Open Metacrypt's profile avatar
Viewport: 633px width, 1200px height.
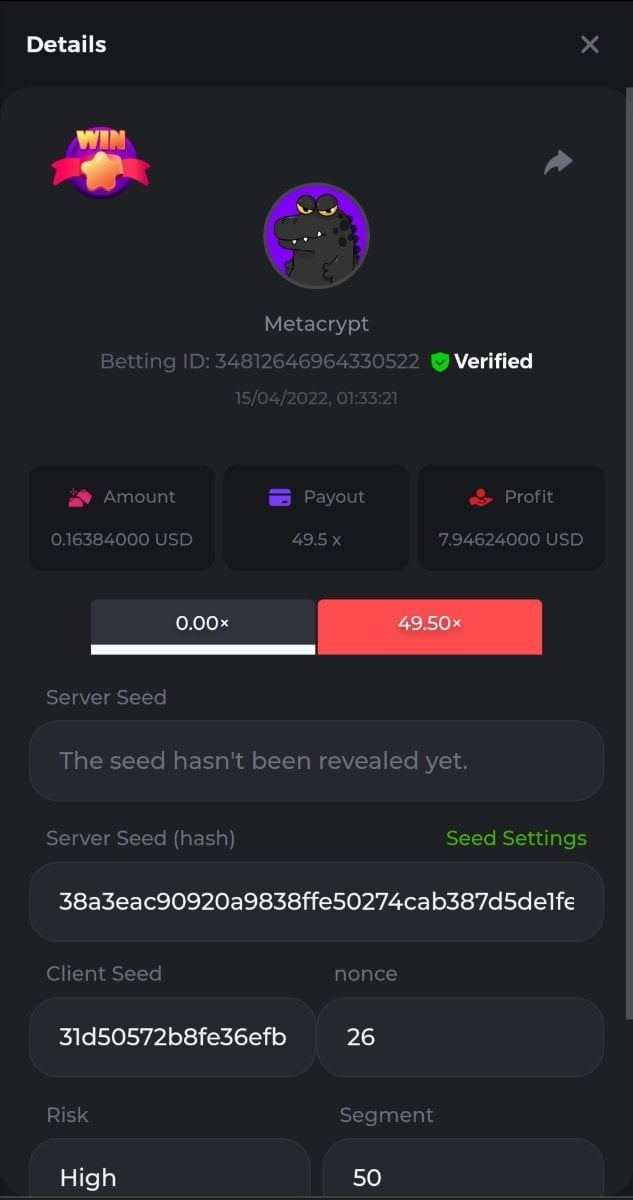(x=316, y=236)
